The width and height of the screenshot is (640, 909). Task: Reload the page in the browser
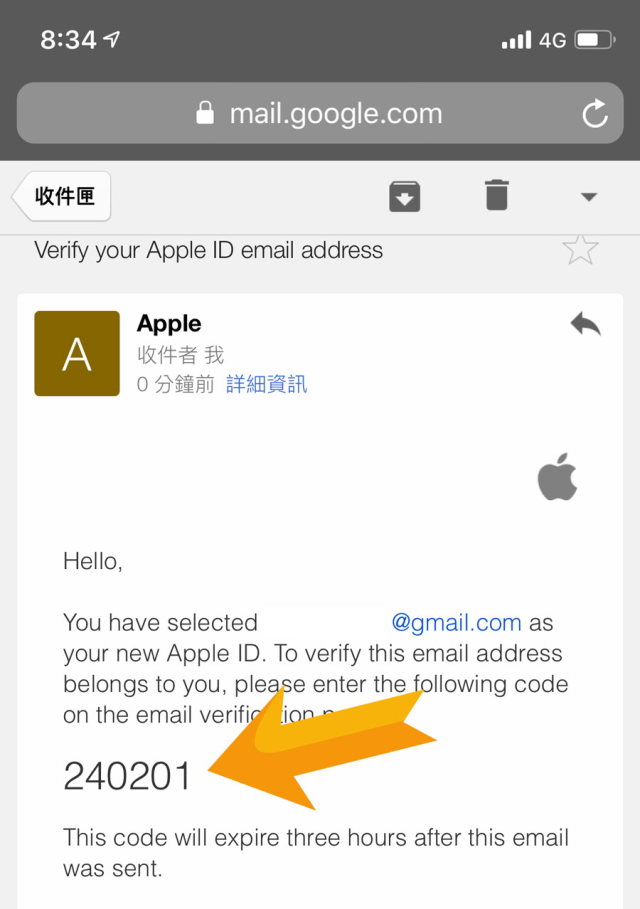pyautogui.click(x=595, y=114)
